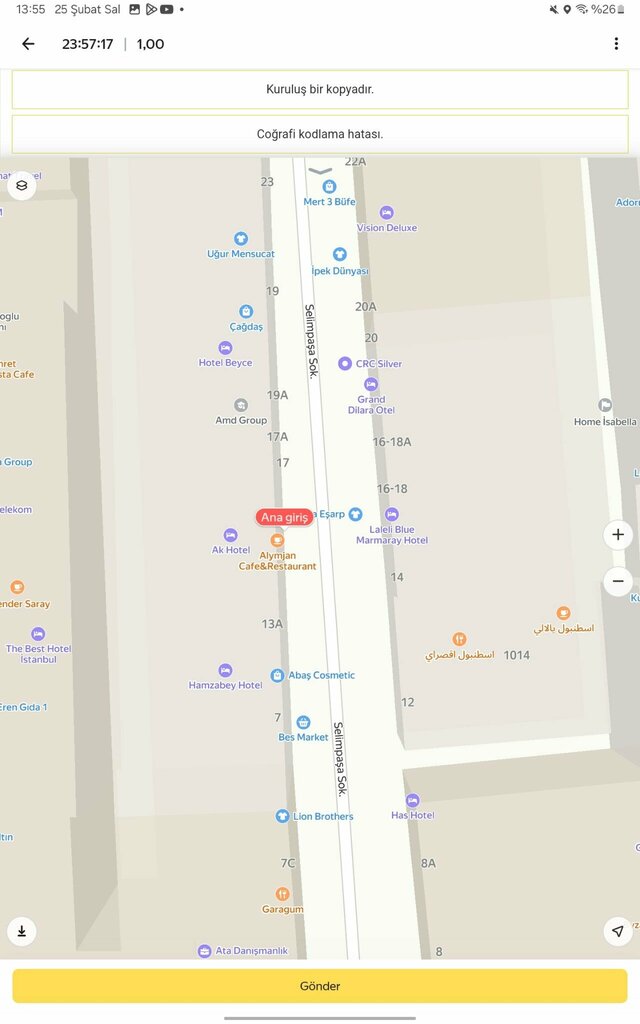Viewport: 640px width, 1024px height.
Task: Center map on my location
Action: pos(618,931)
